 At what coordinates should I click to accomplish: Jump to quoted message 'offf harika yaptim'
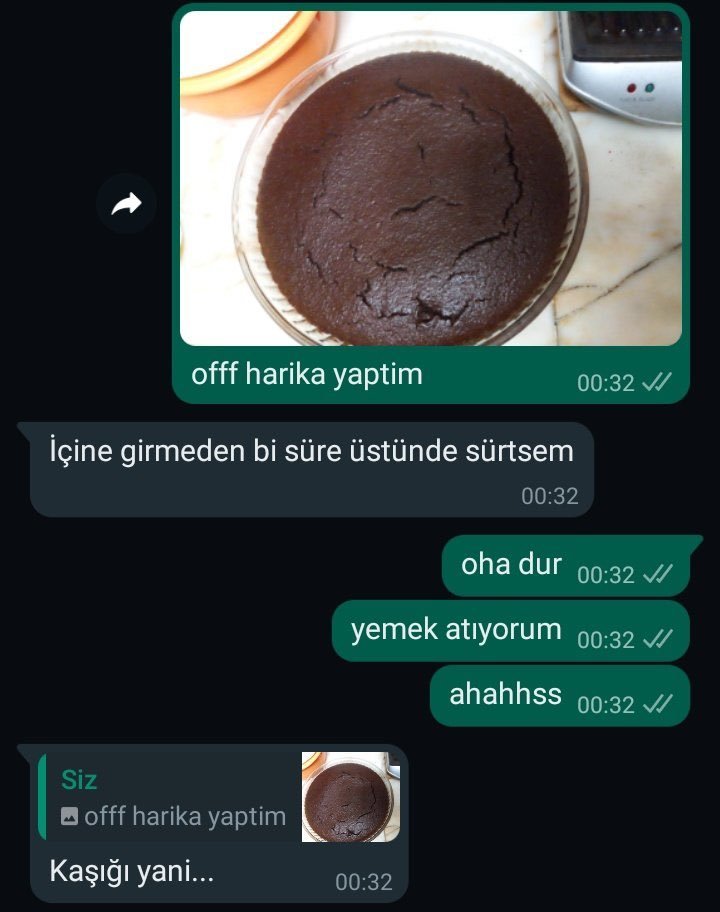pos(172,799)
